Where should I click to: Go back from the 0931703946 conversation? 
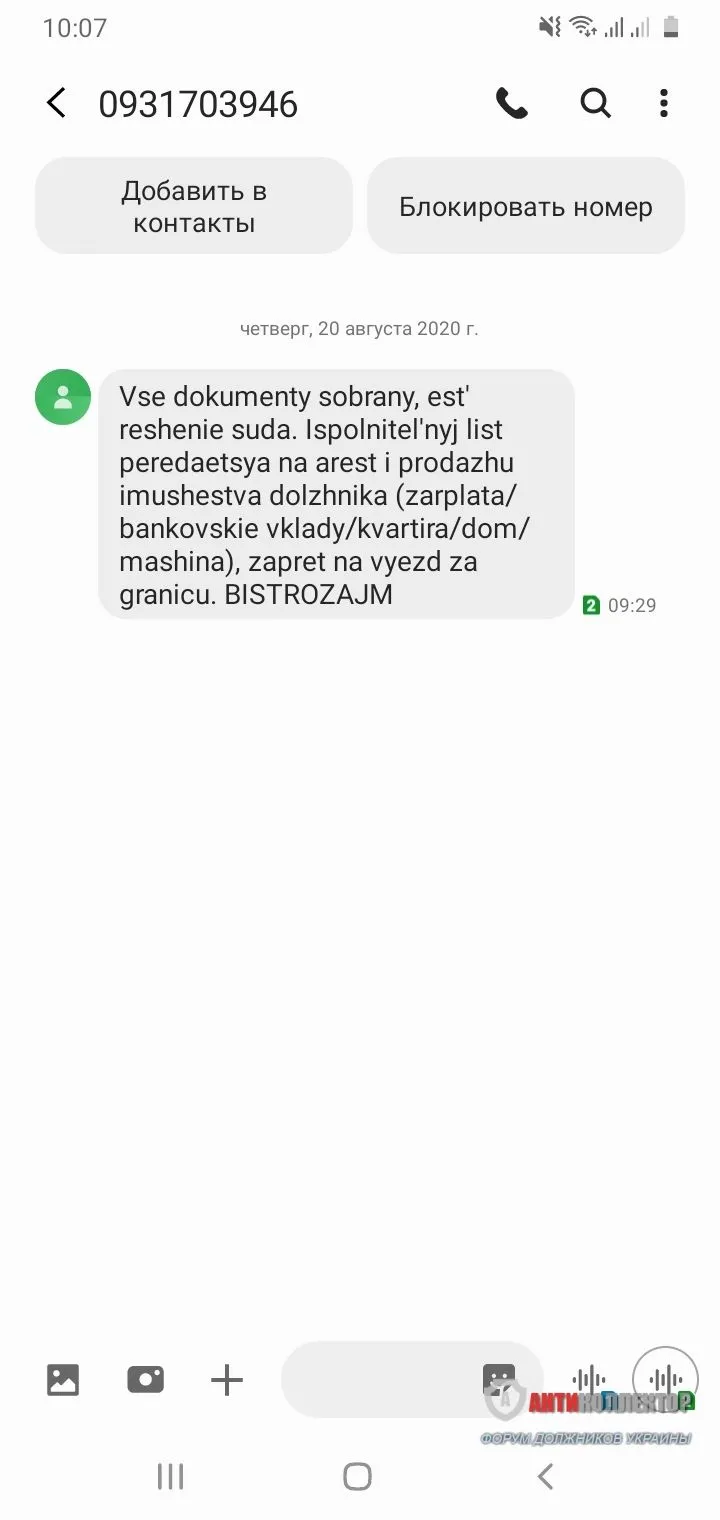pyautogui.click(x=57, y=103)
